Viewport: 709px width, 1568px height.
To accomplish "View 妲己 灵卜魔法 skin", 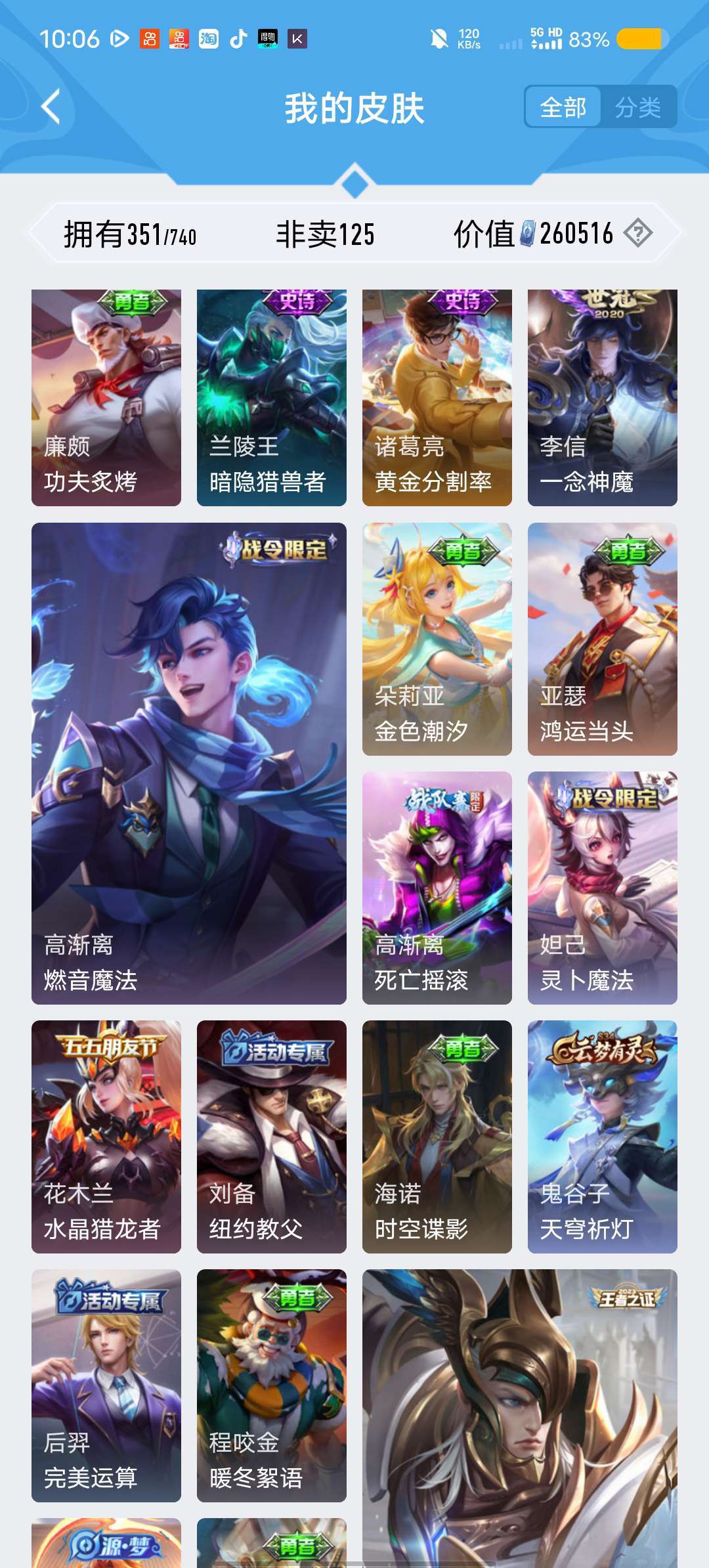I will tap(603, 888).
